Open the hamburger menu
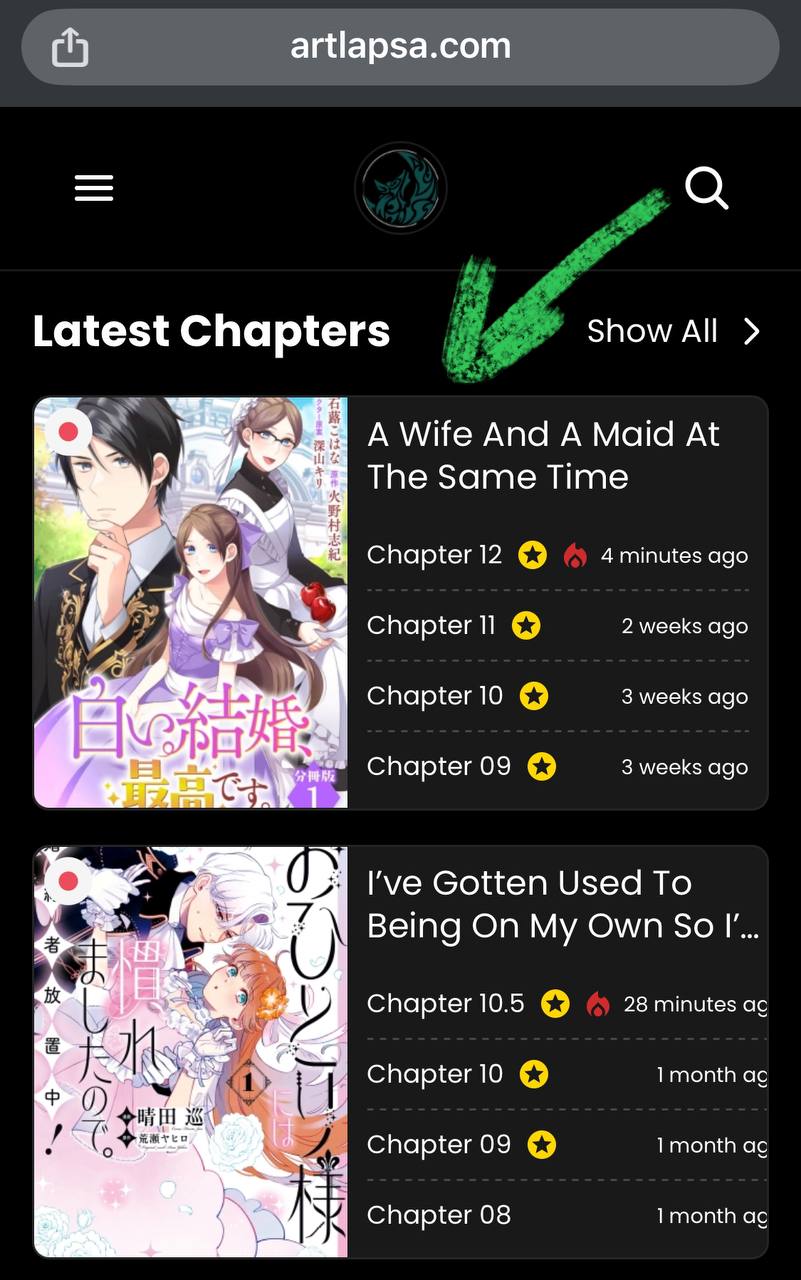Viewport: 801px width, 1280px height. click(x=94, y=188)
